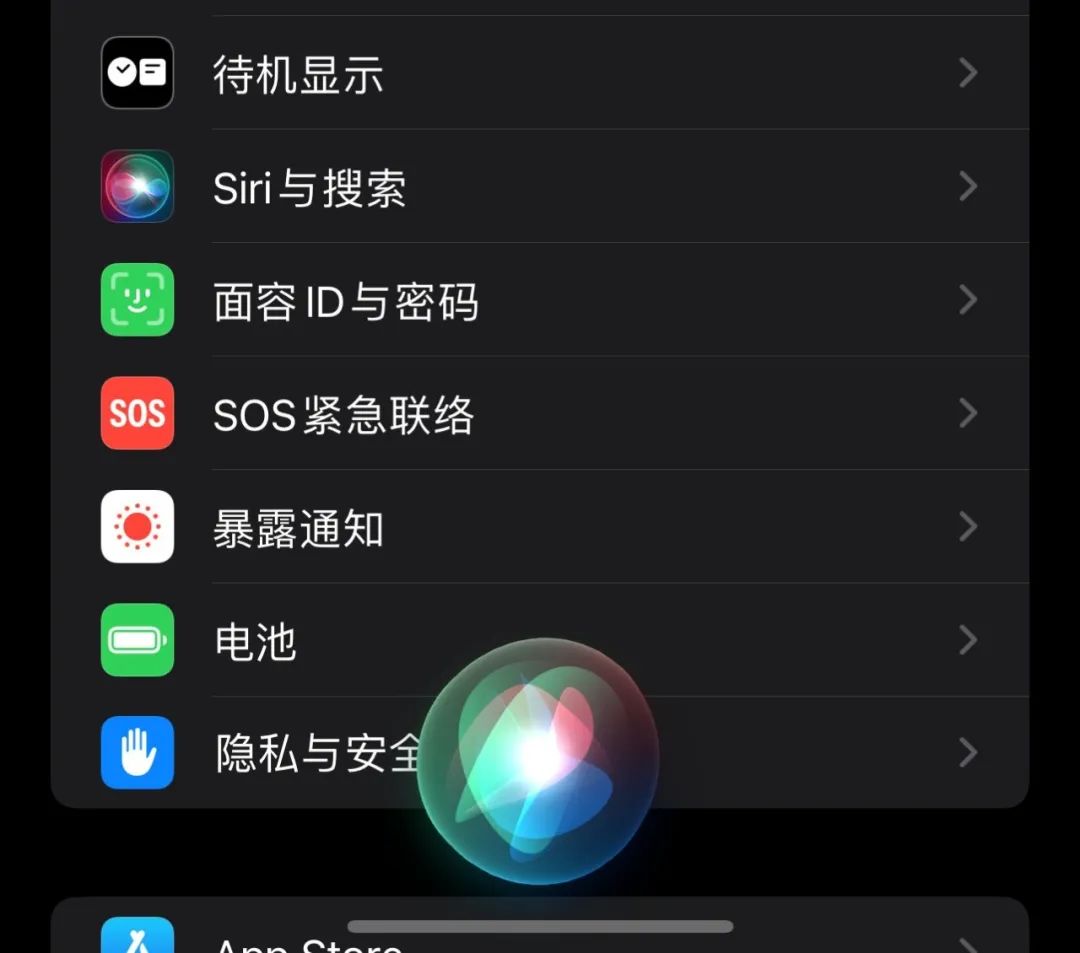Go to 面容ID与密码 settings
Image resolution: width=1080 pixels, height=953 pixels.
coord(540,300)
